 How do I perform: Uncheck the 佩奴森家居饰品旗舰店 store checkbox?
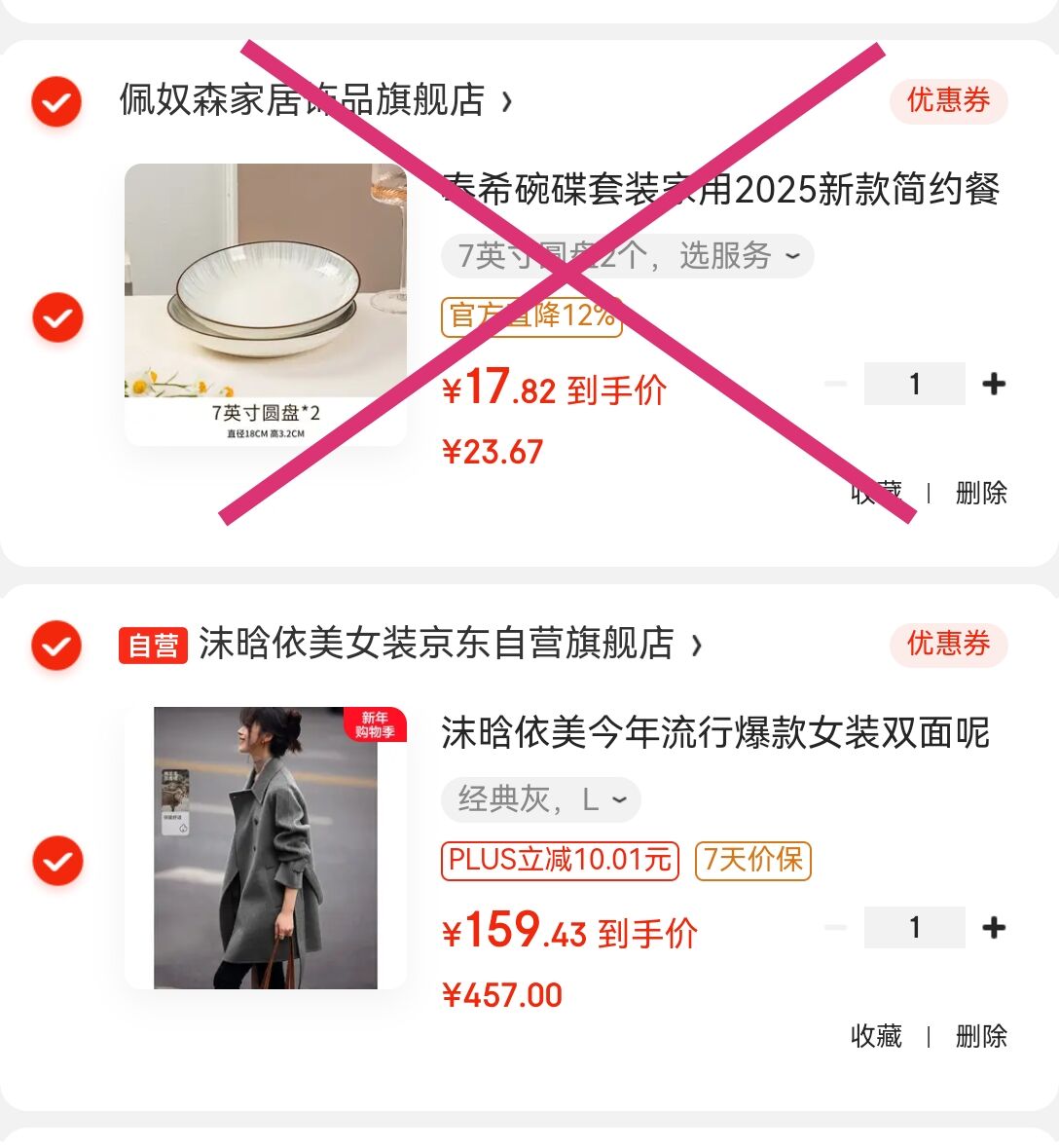click(56, 101)
